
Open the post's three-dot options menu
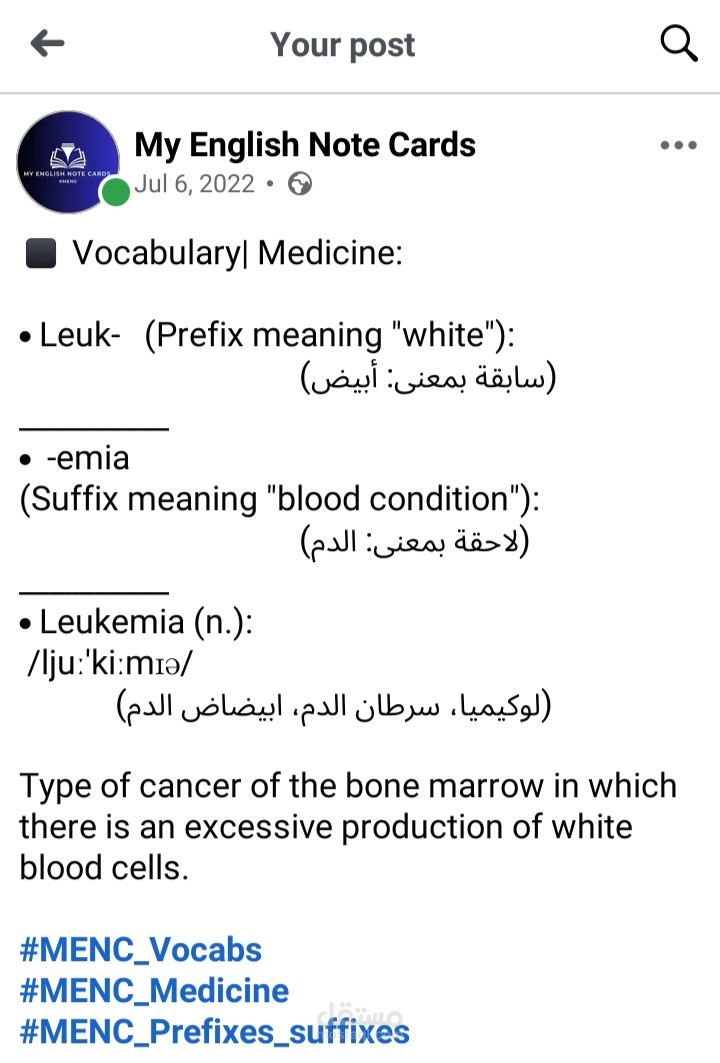(x=678, y=146)
